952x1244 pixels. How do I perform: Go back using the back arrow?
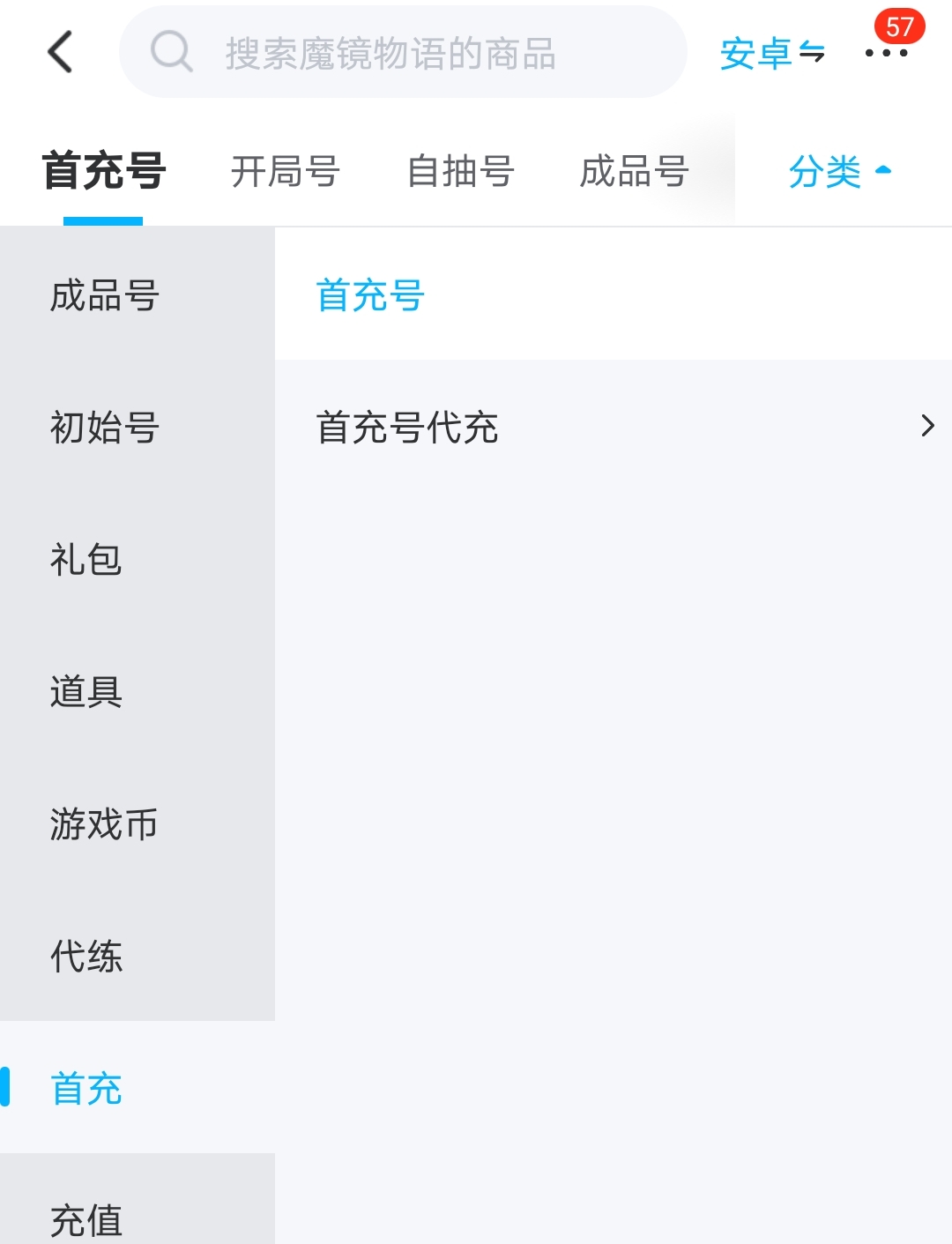click(60, 52)
